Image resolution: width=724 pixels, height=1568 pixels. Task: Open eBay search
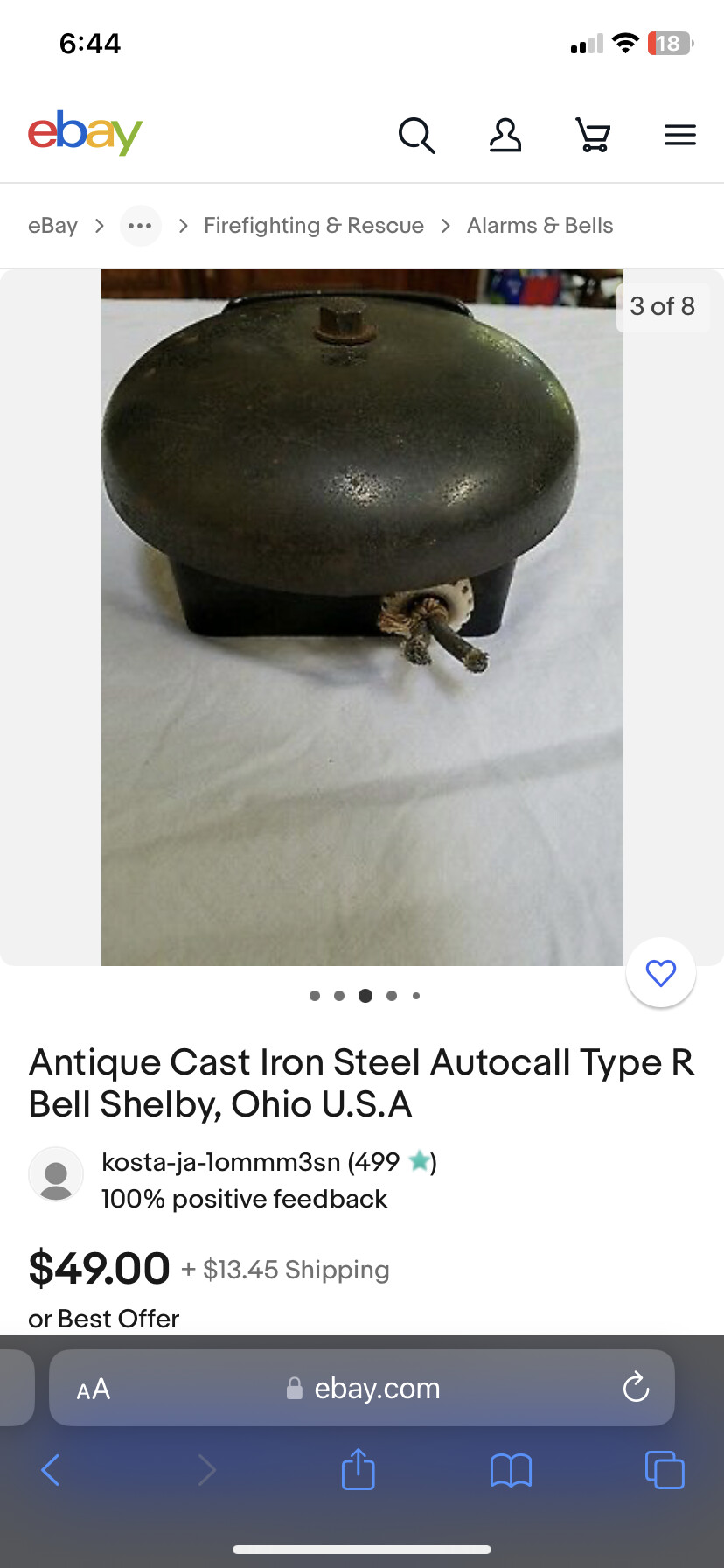click(x=416, y=136)
